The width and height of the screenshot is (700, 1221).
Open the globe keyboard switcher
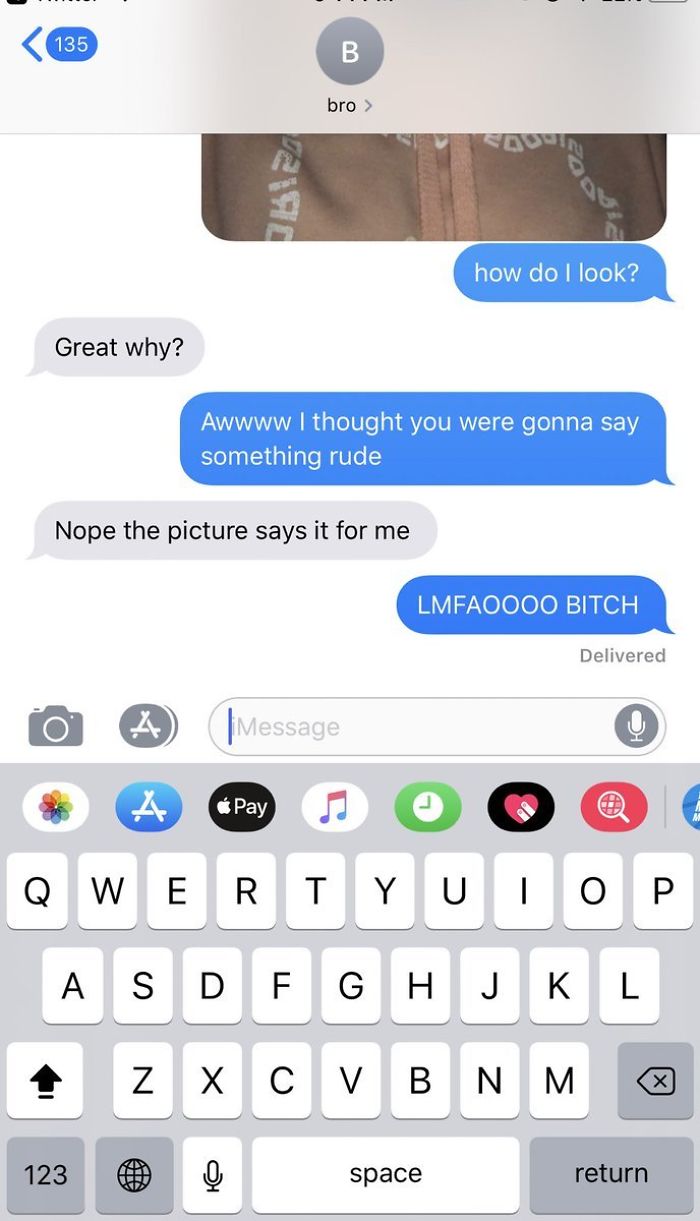[x=134, y=1174]
